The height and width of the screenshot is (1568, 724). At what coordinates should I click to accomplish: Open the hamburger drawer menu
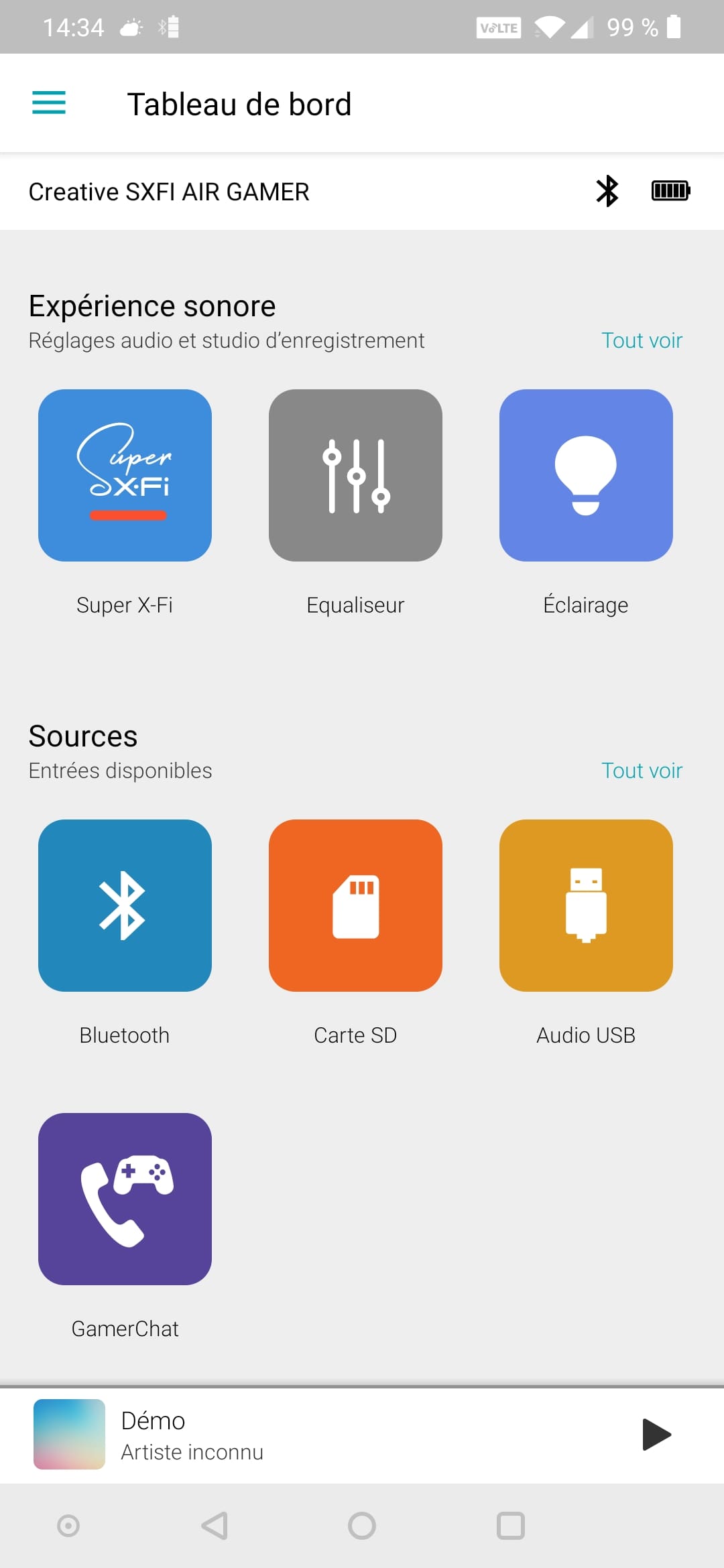click(x=49, y=103)
